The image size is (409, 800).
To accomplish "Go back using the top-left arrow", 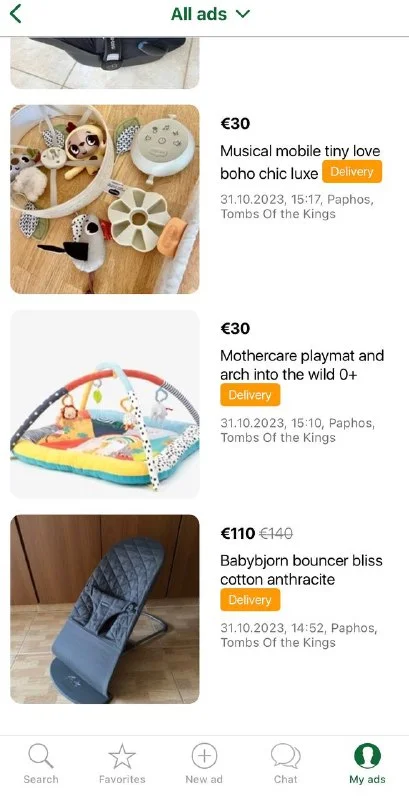I will (x=16, y=14).
